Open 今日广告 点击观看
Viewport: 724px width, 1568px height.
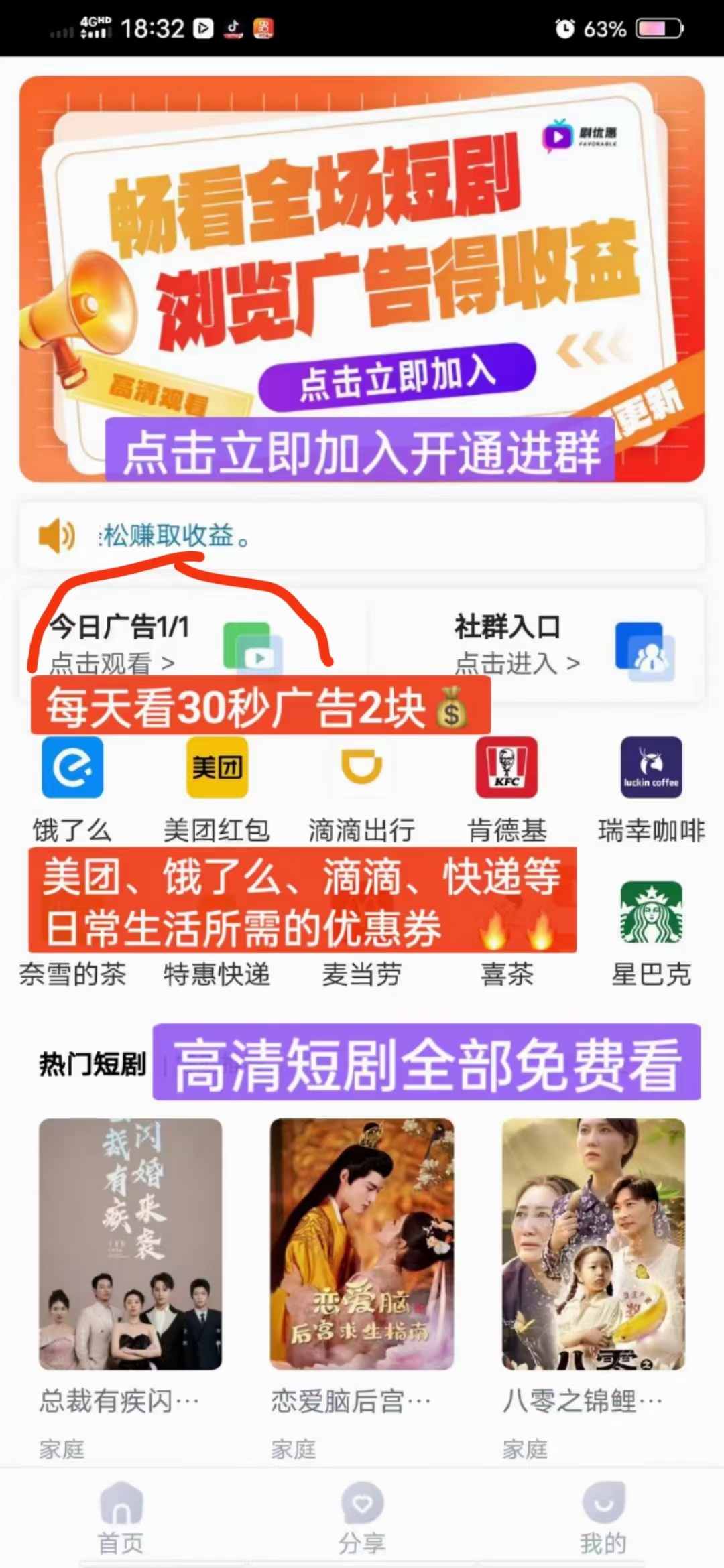(x=193, y=644)
